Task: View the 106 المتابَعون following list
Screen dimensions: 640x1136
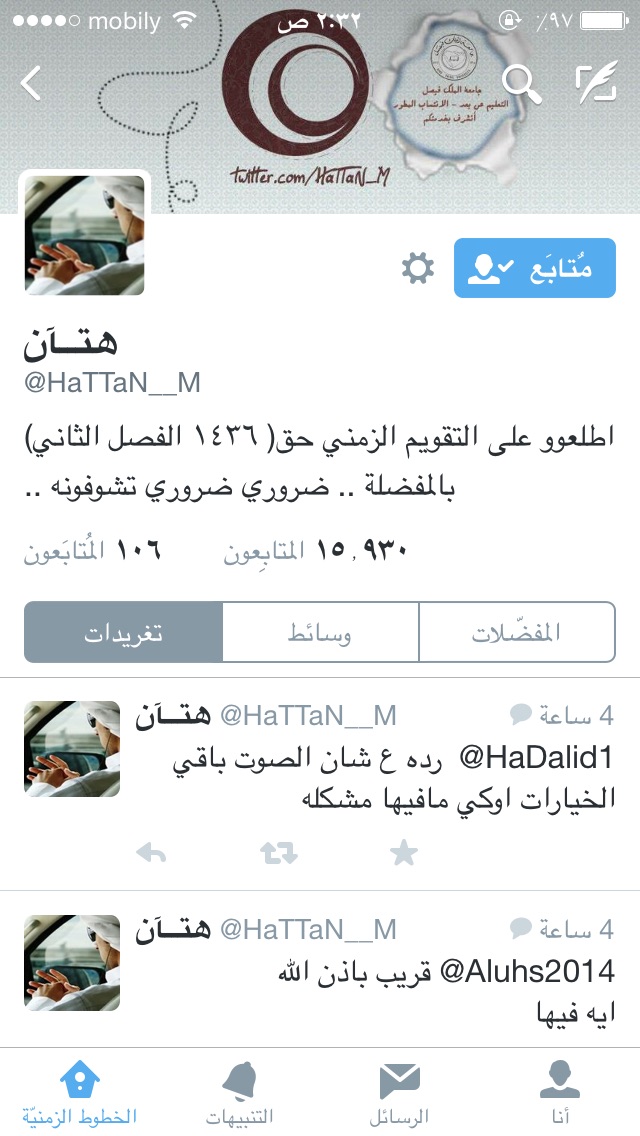Action: coord(92,551)
